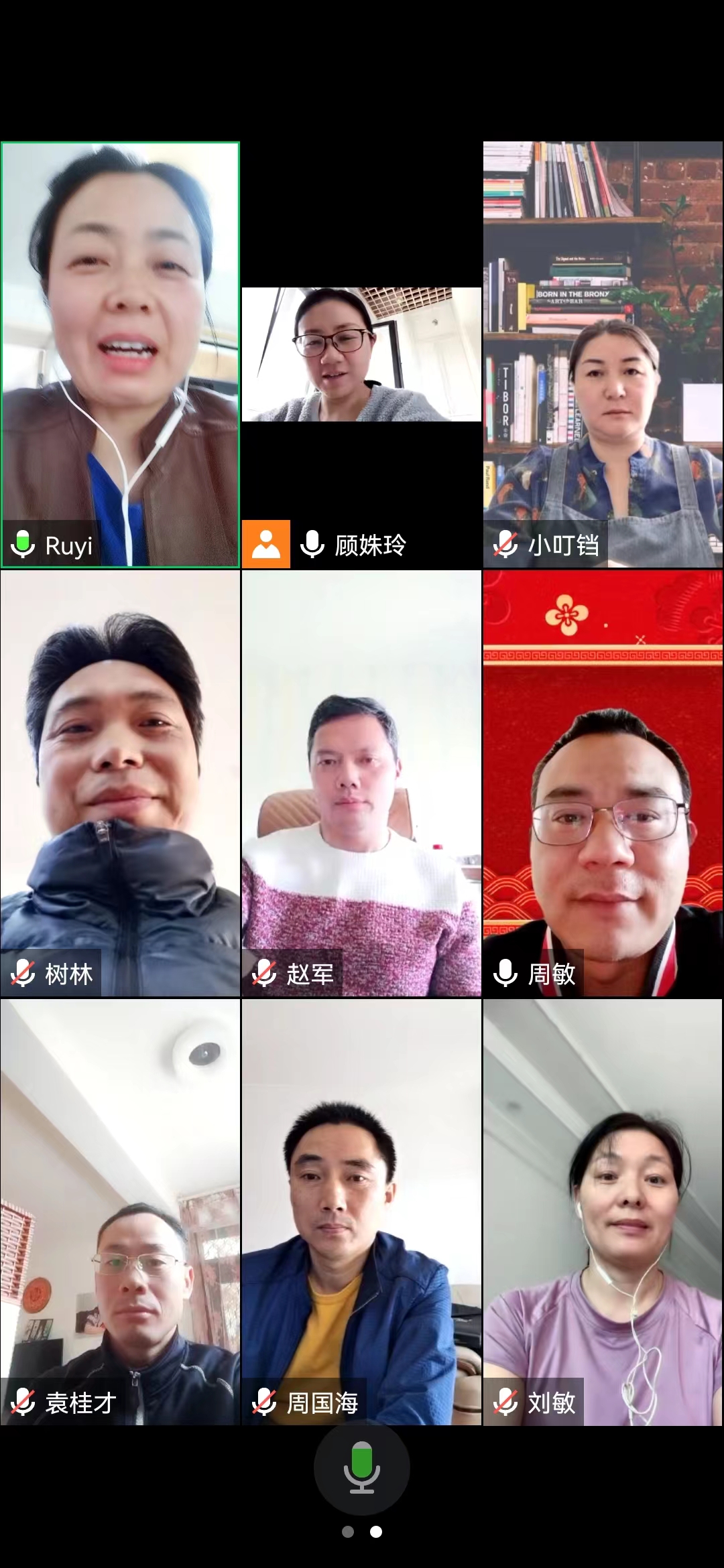Select 周敏's video tile
The image size is (724, 1568).
point(603,783)
